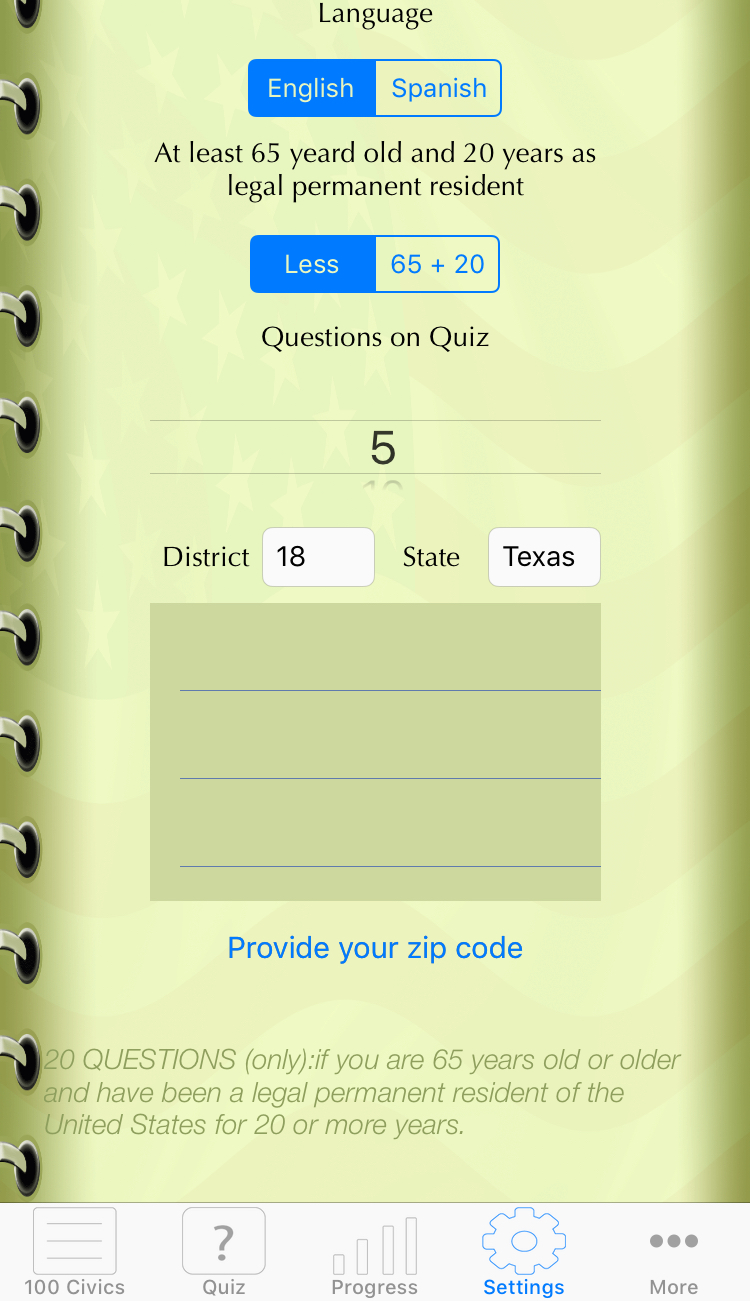Viewport: 750px width, 1301px height.
Task: Go to the Progress tab
Action: coord(375,1250)
